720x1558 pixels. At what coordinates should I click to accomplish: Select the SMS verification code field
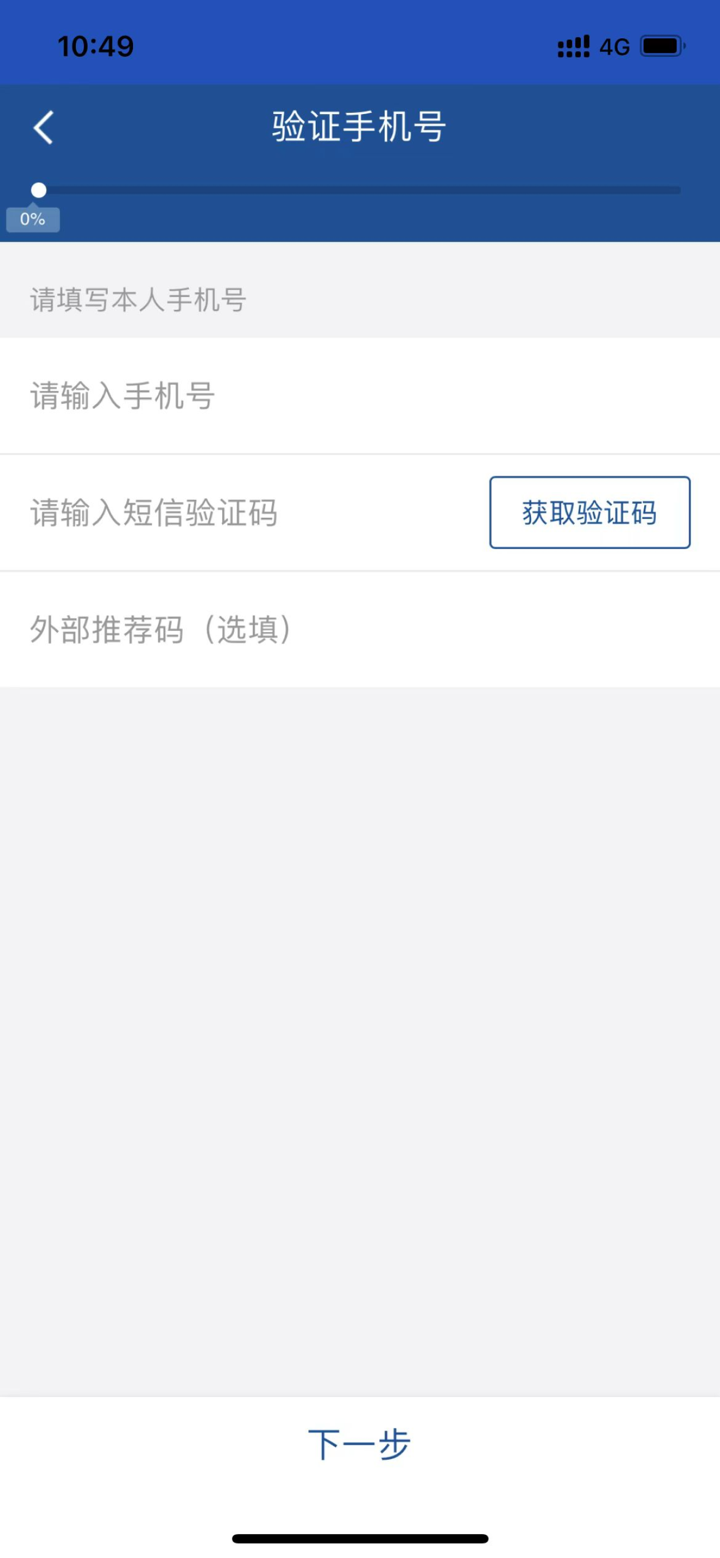tap(240, 512)
